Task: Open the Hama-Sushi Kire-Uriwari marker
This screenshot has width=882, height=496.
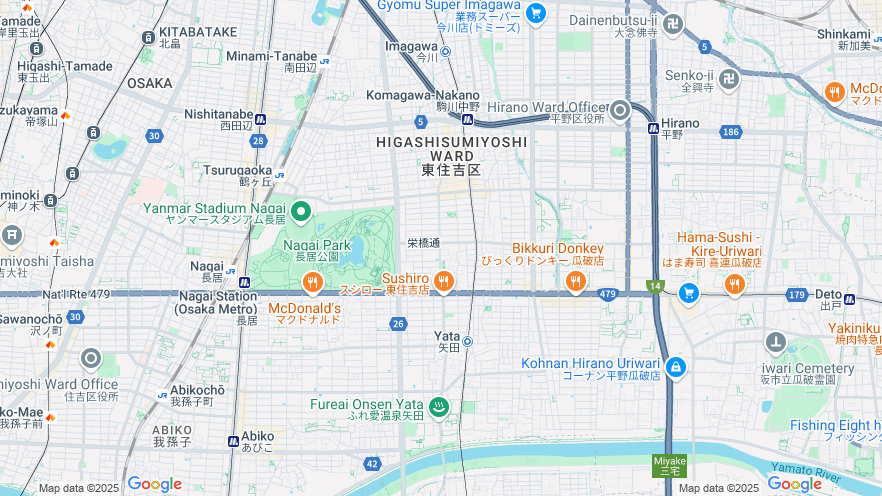Action: (735, 285)
